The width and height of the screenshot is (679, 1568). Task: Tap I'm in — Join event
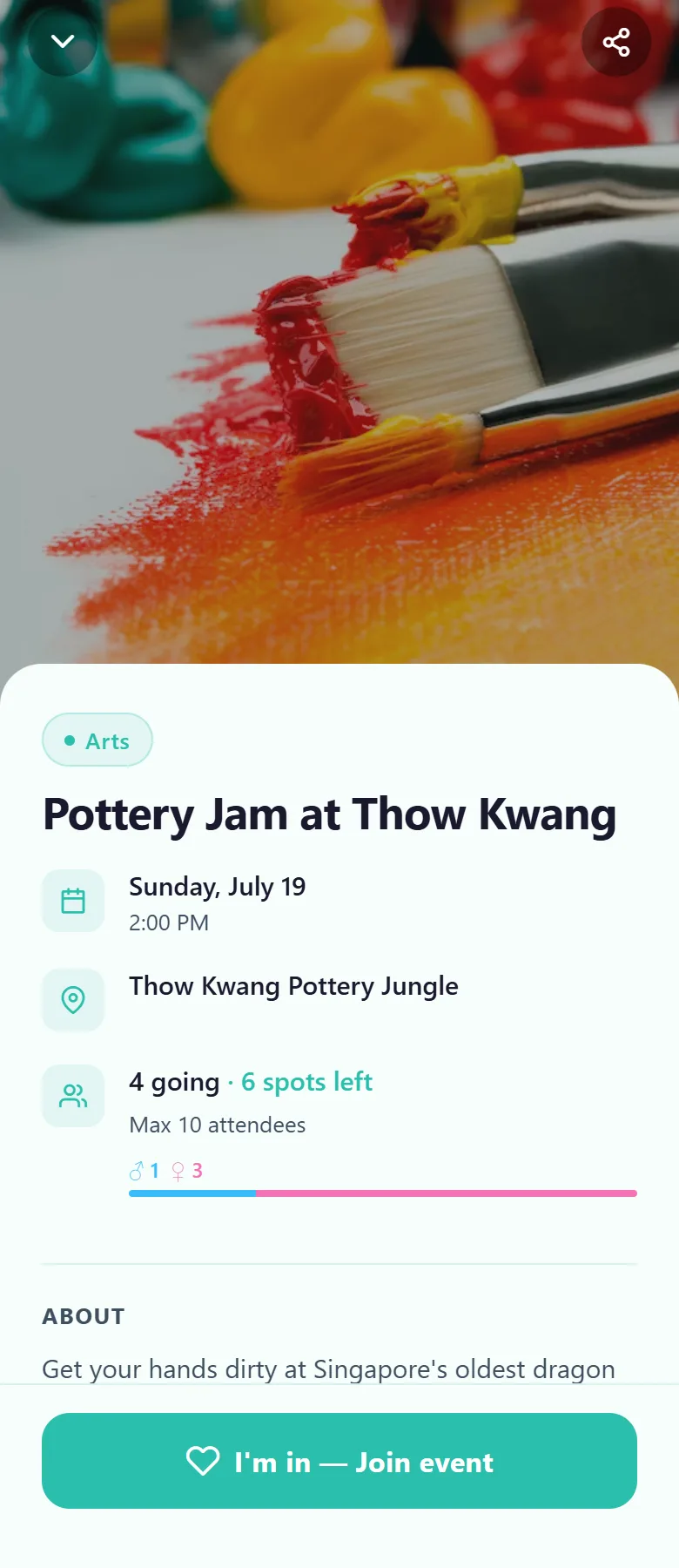click(339, 1461)
